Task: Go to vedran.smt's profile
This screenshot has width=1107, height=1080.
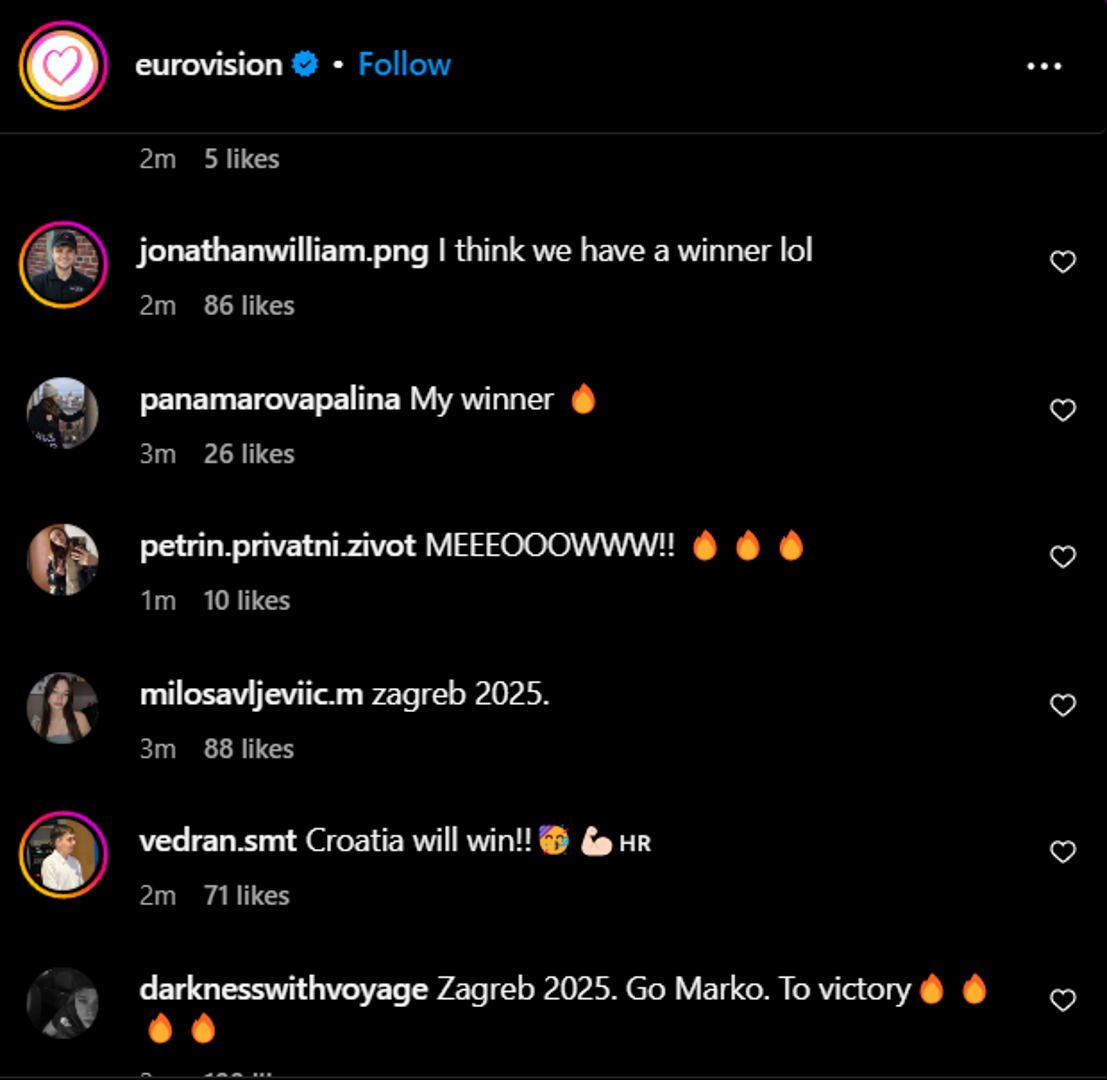Action: coord(218,841)
